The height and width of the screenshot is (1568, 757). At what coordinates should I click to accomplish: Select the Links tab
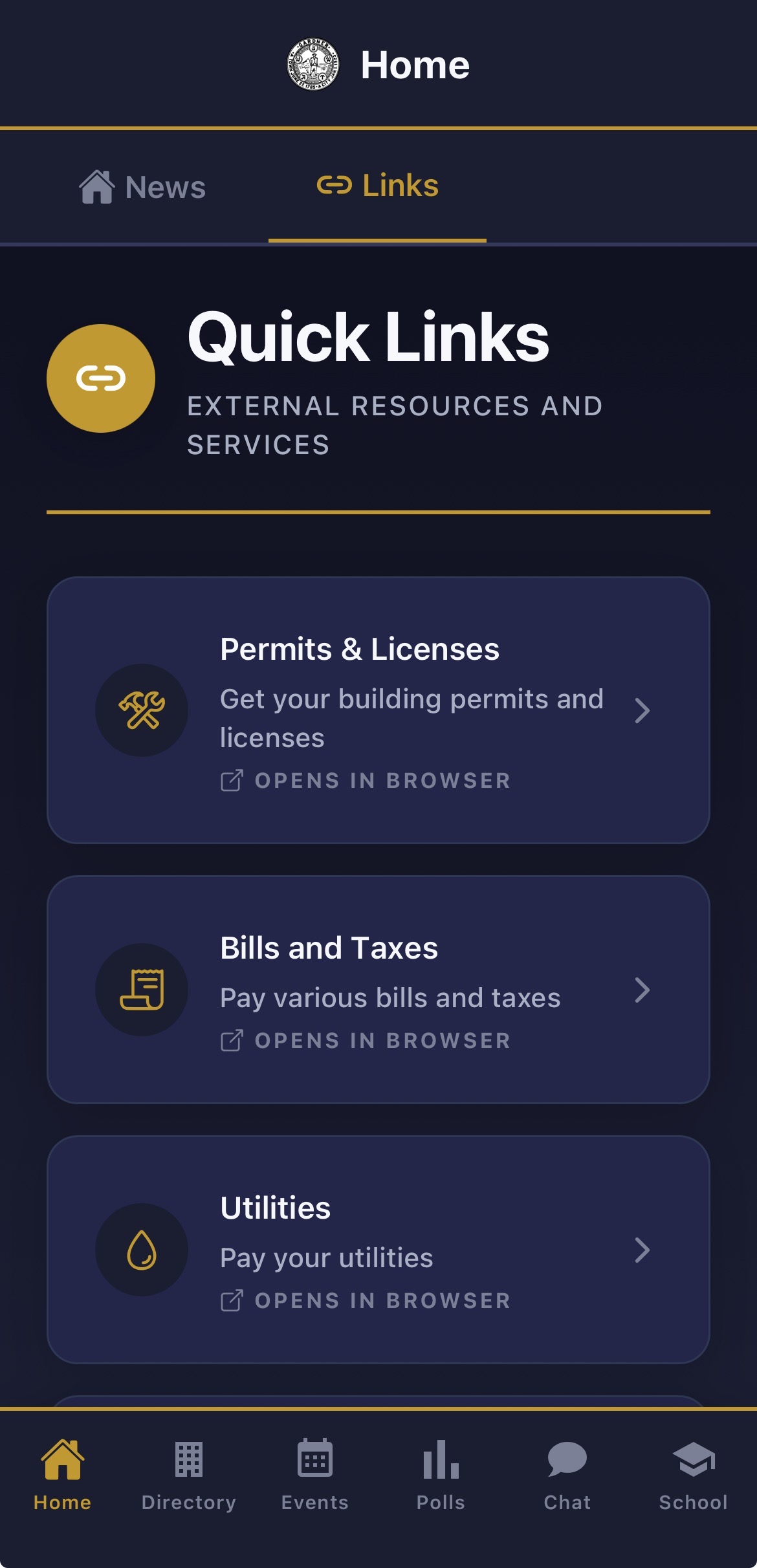pyautogui.click(x=378, y=186)
